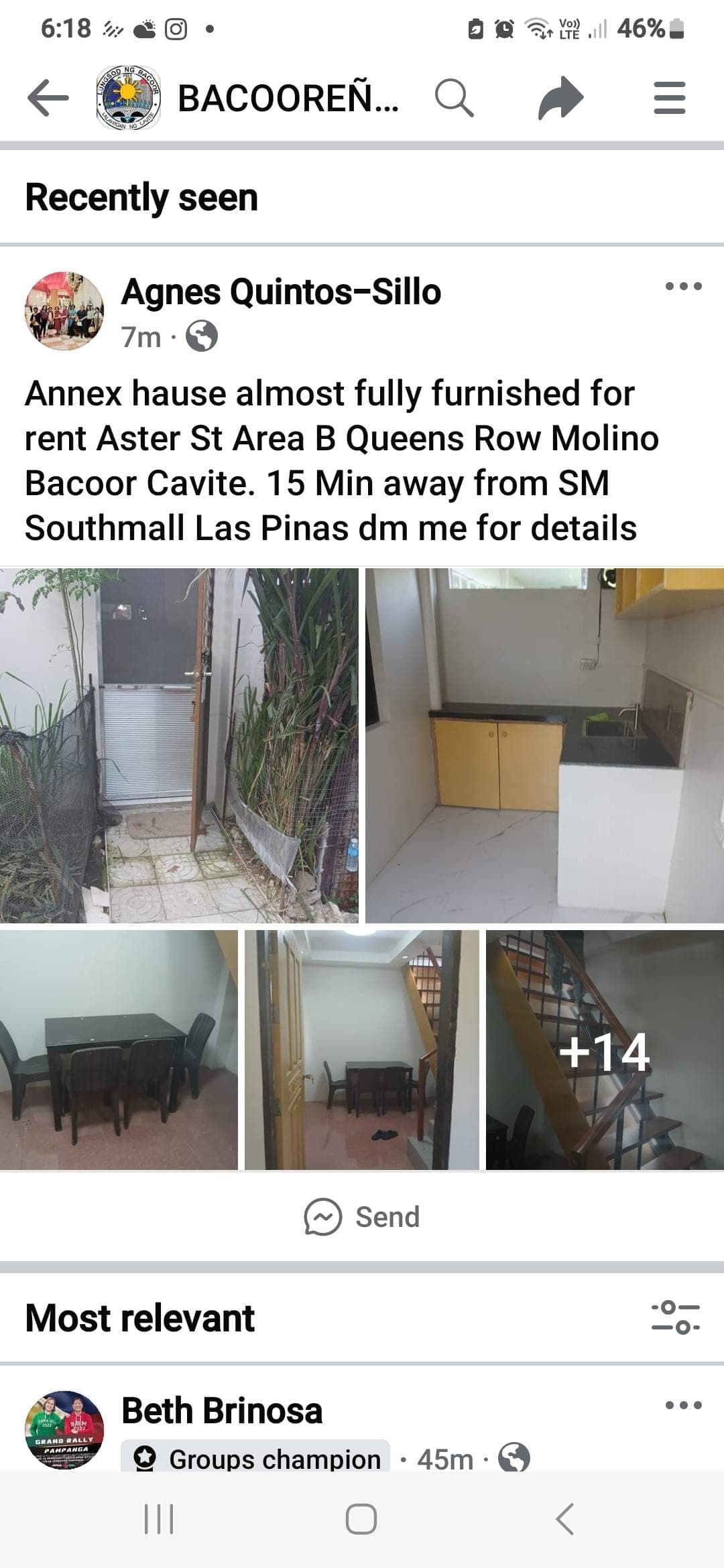View the kitchen sink photo
This screenshot has width=724, height=1568.
click(544, 745)
